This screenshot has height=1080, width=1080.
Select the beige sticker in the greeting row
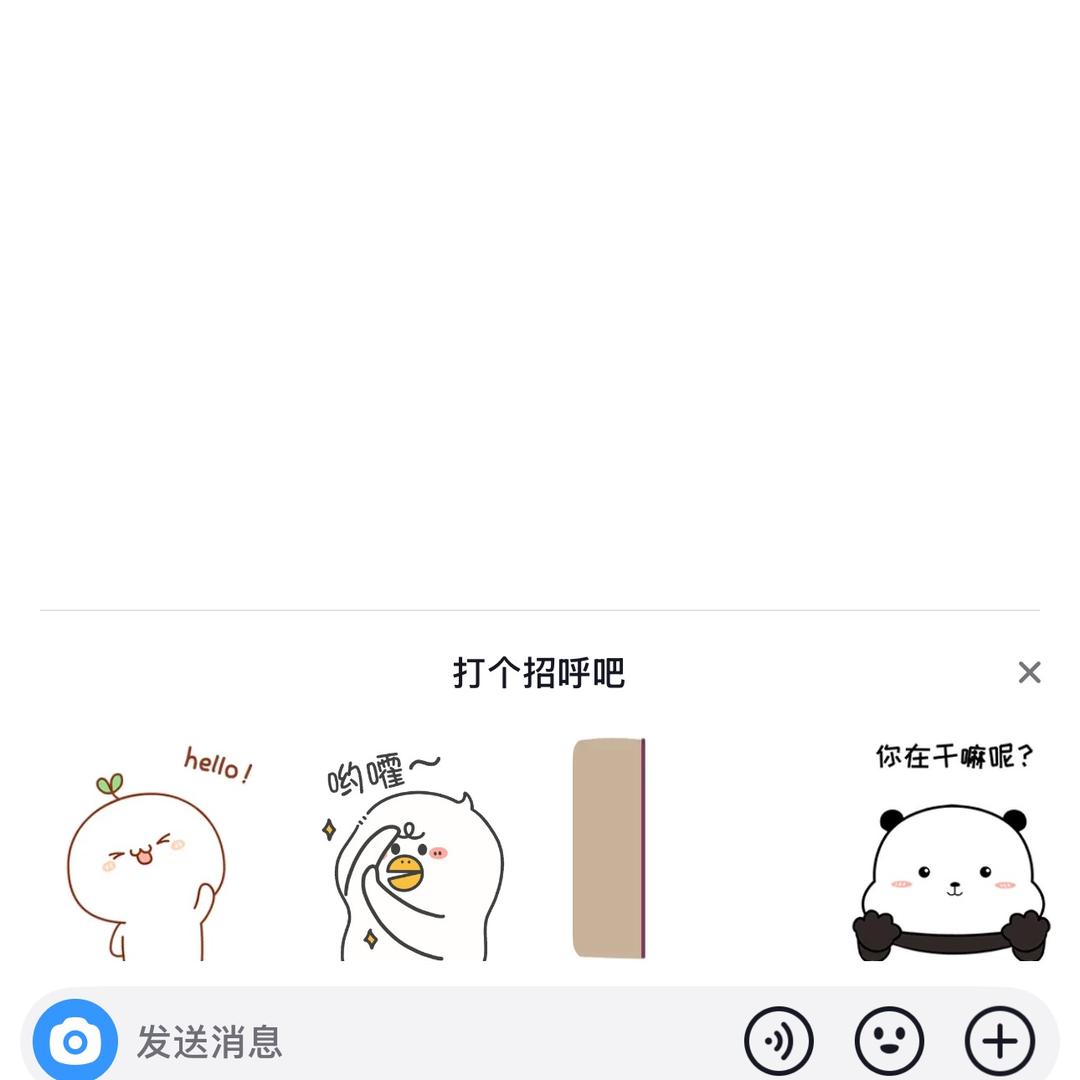609,848
